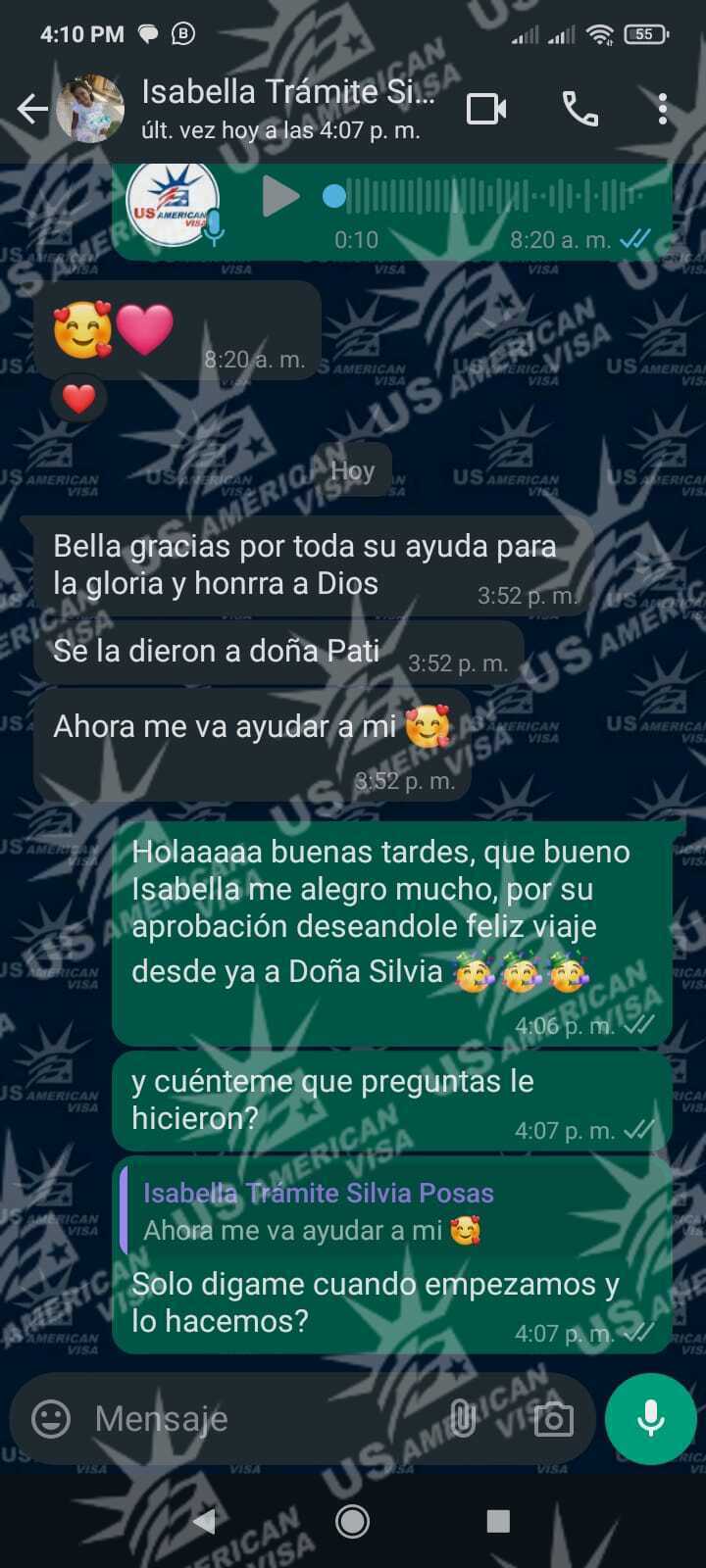This screenshot has height=1568, width=706.
Task: Open contact info for Isabella Trámite
Action: click(286, 108)
